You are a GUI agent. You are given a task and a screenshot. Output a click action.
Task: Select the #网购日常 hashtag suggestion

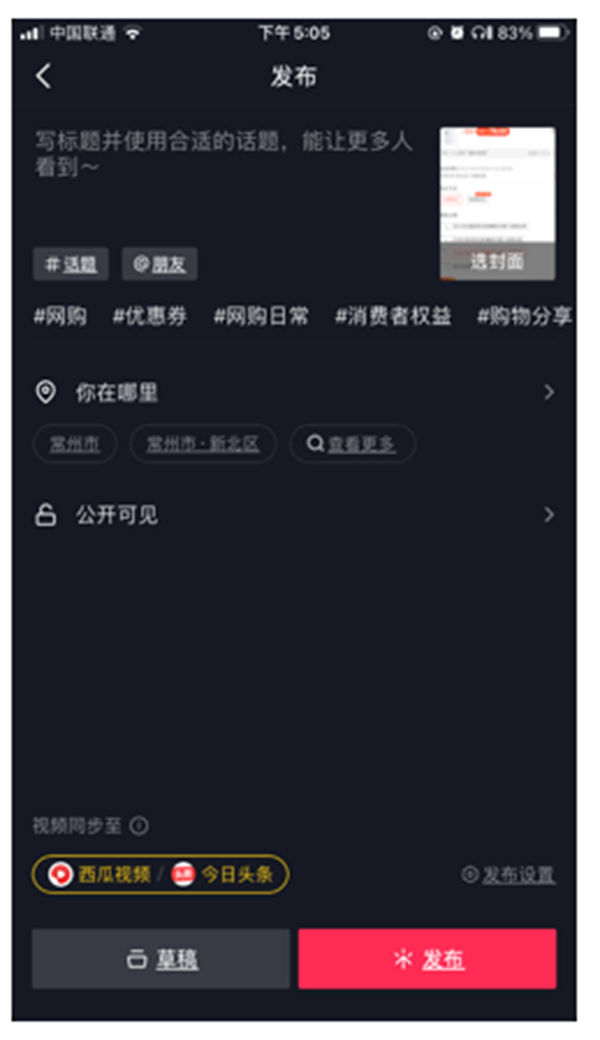coord(261,317)
